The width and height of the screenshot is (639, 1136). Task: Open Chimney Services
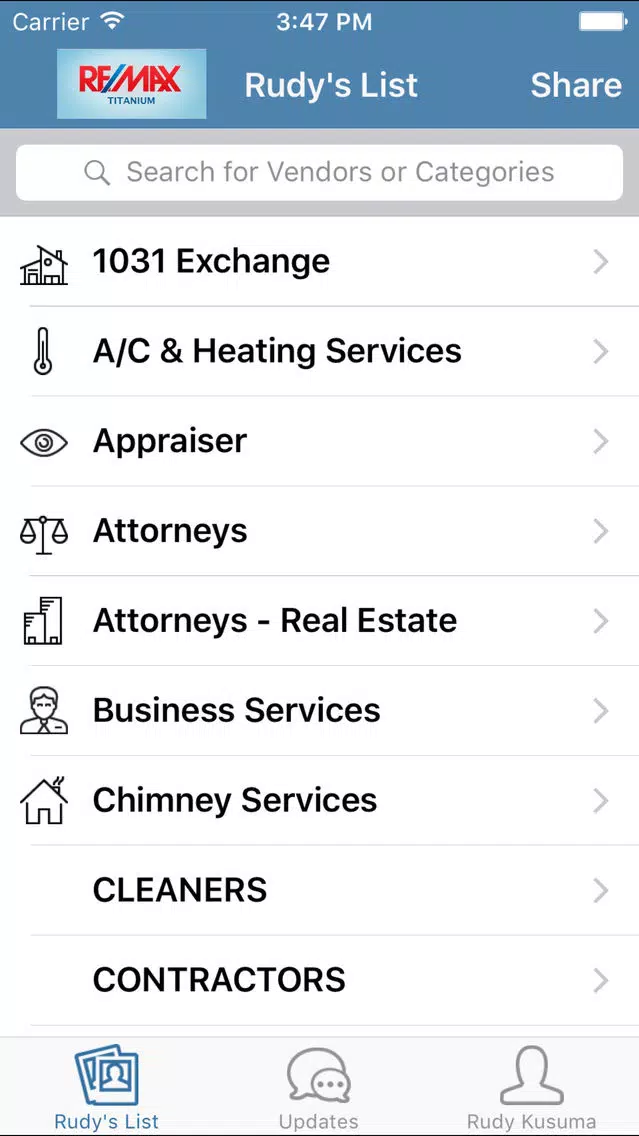(x=320, y=801)
